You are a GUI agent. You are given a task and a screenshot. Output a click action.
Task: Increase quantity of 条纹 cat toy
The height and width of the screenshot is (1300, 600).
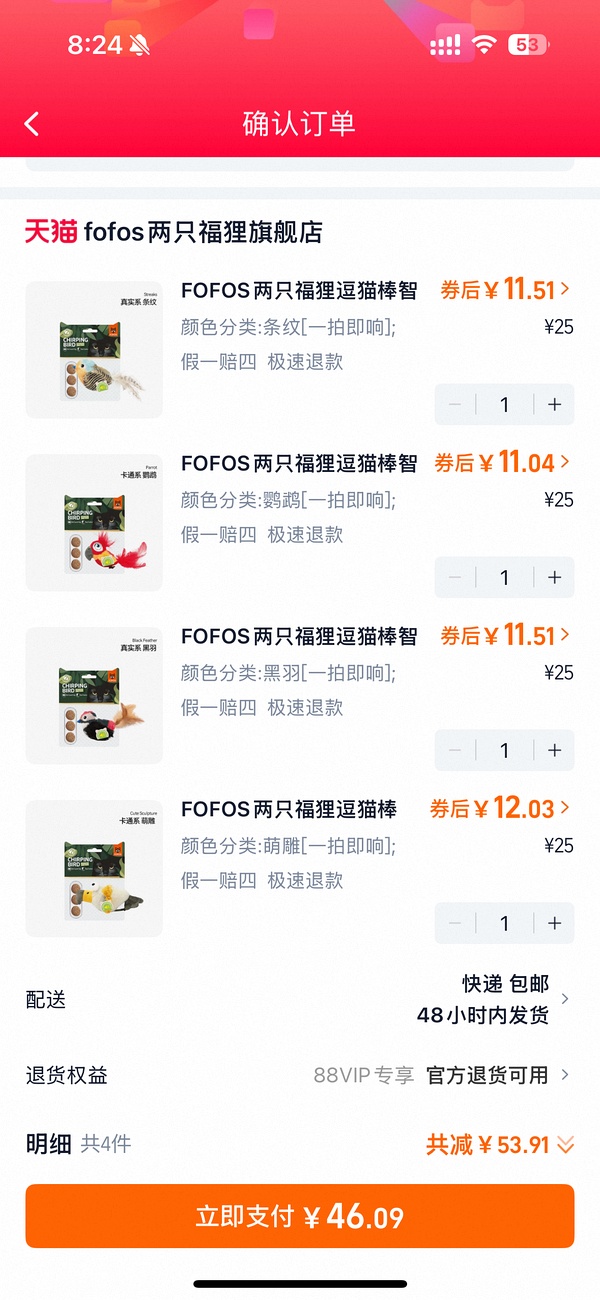(554, 405)
